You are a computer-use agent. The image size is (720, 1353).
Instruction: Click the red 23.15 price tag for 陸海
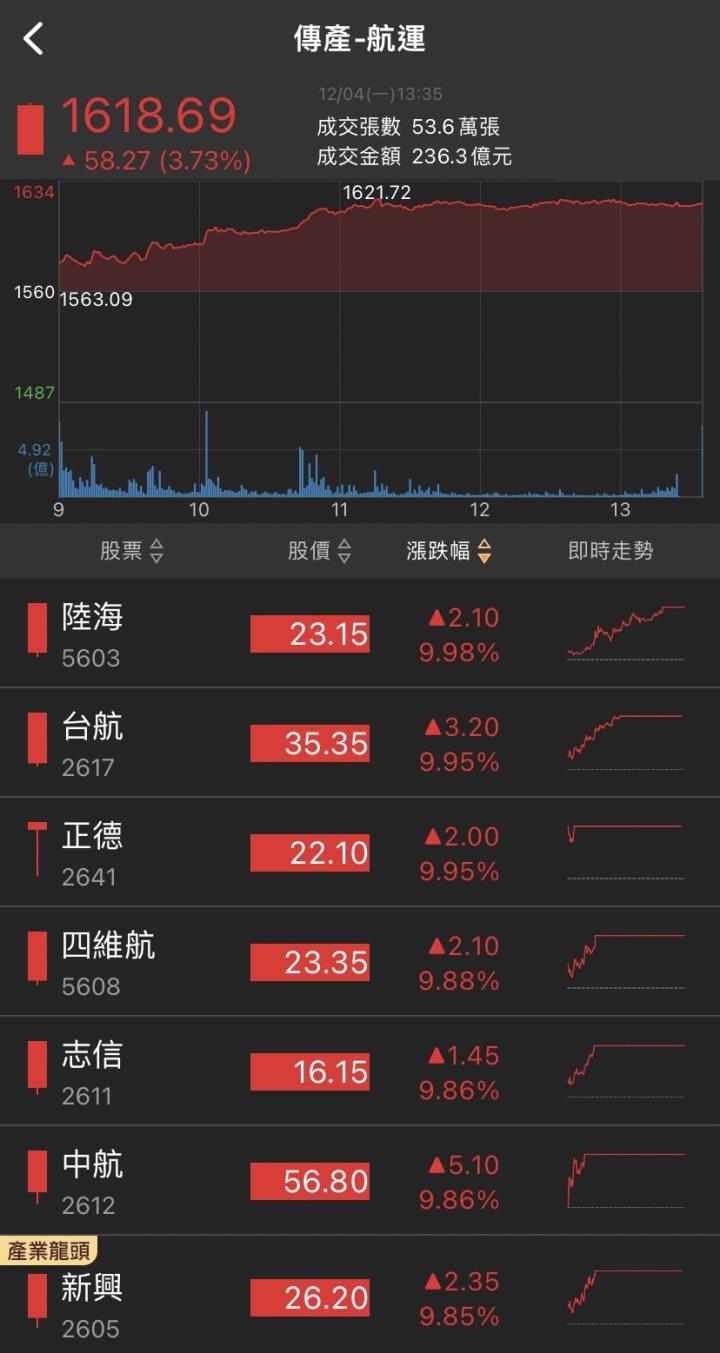tap(310, 633)
